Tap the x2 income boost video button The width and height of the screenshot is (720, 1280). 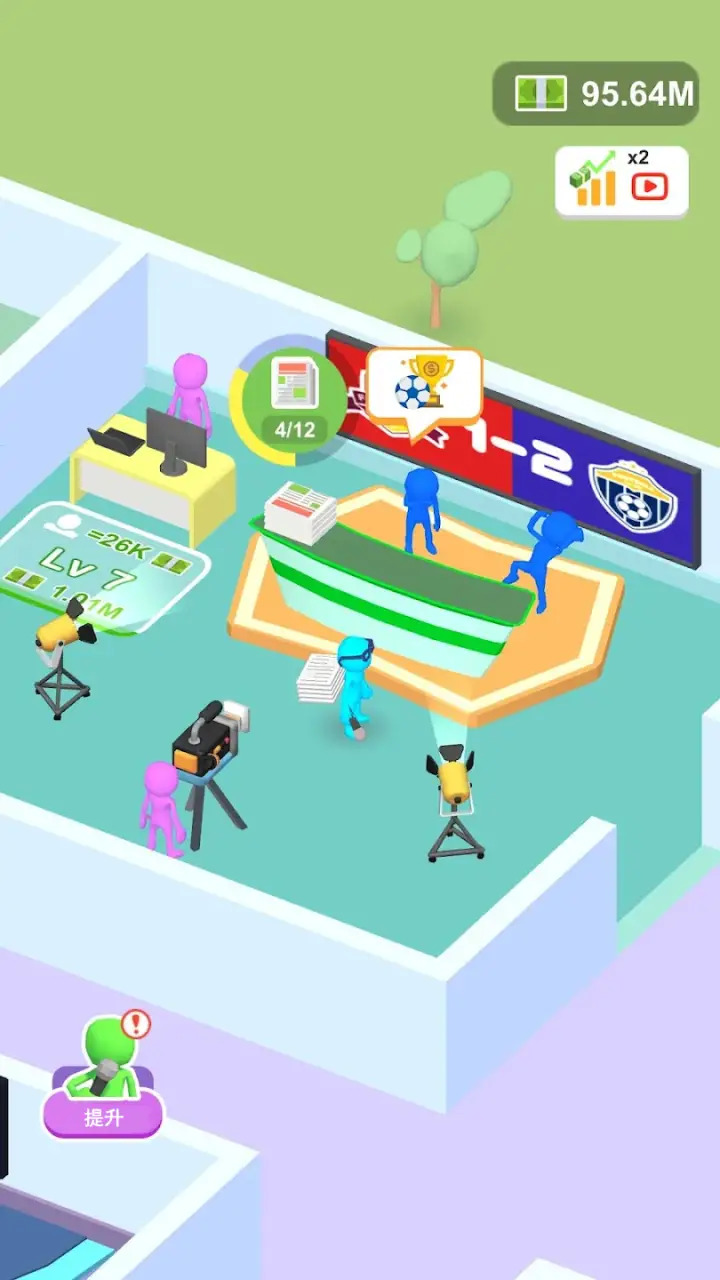621,181
